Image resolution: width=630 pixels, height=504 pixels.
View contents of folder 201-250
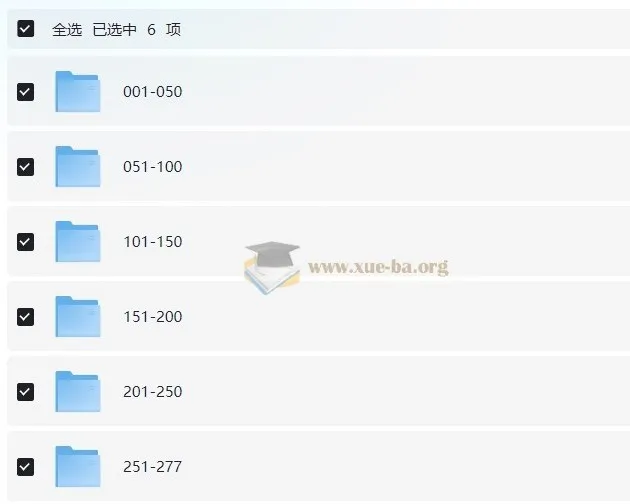pyautogui.click(x=152, y=392)
